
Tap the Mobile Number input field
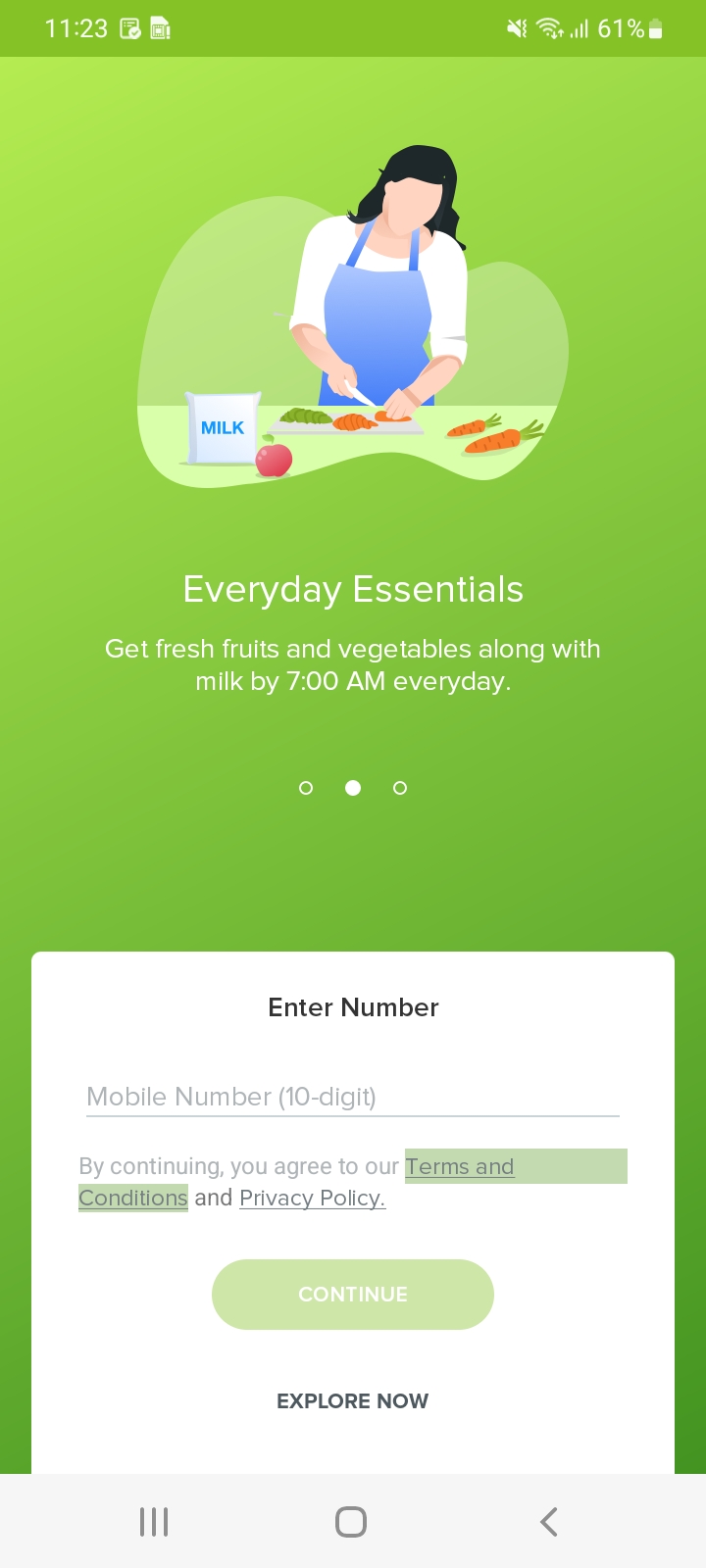pos(353,1097)
